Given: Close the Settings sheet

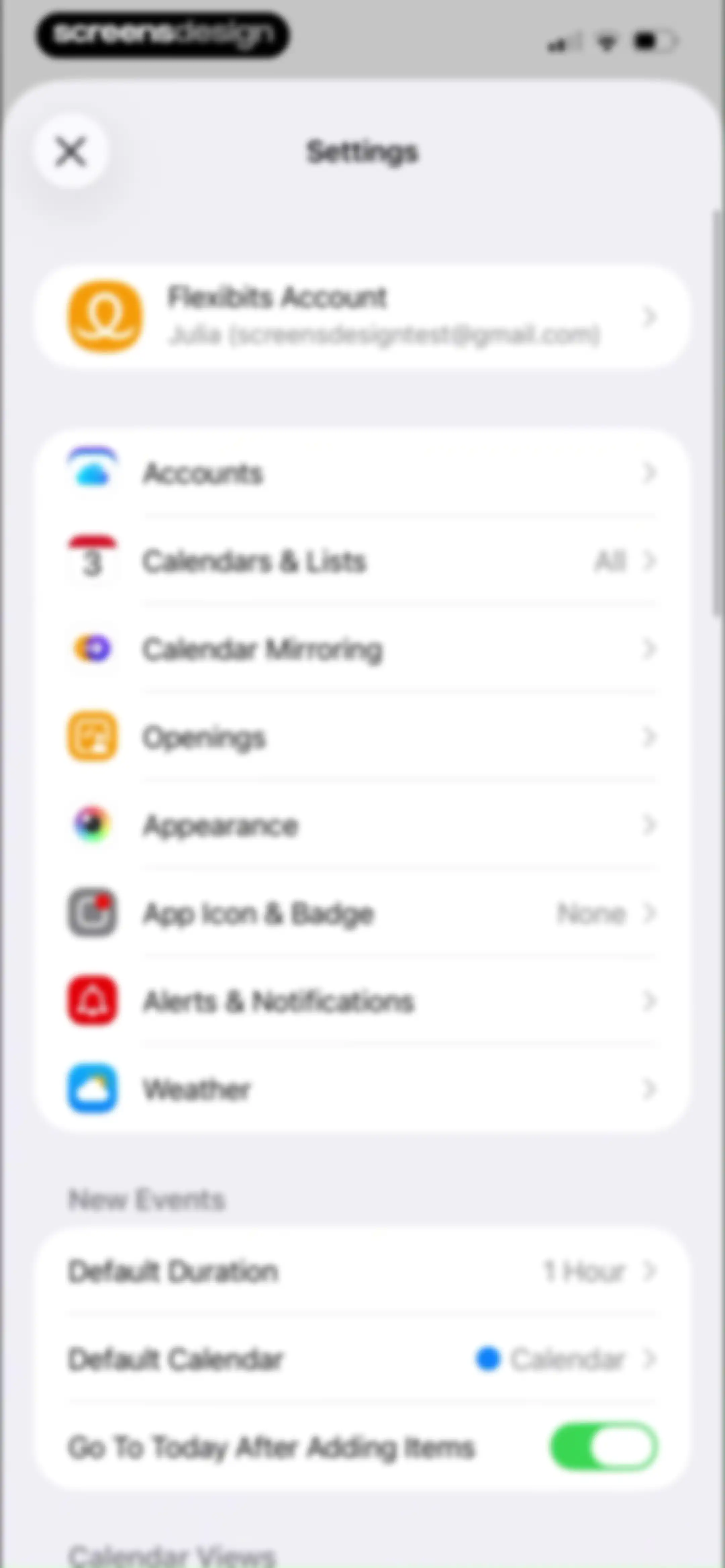Looking at the screenshot, I should coord(71,151).
